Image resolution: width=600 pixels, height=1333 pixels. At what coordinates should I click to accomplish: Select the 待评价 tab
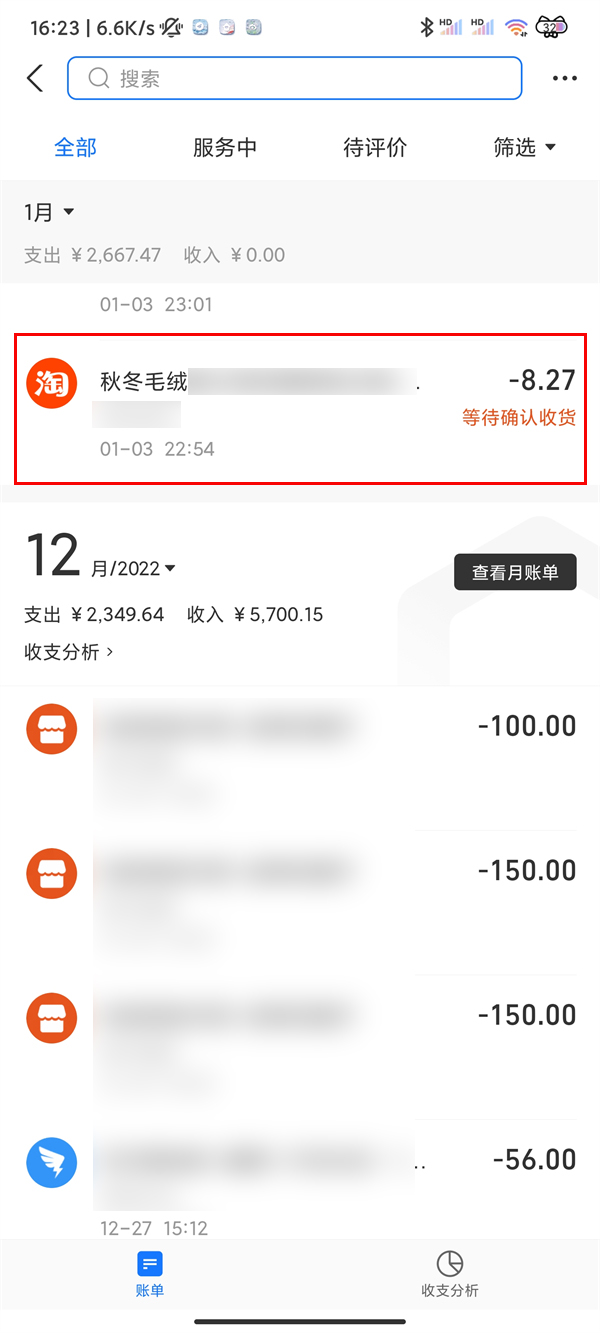tap(375, 148)
